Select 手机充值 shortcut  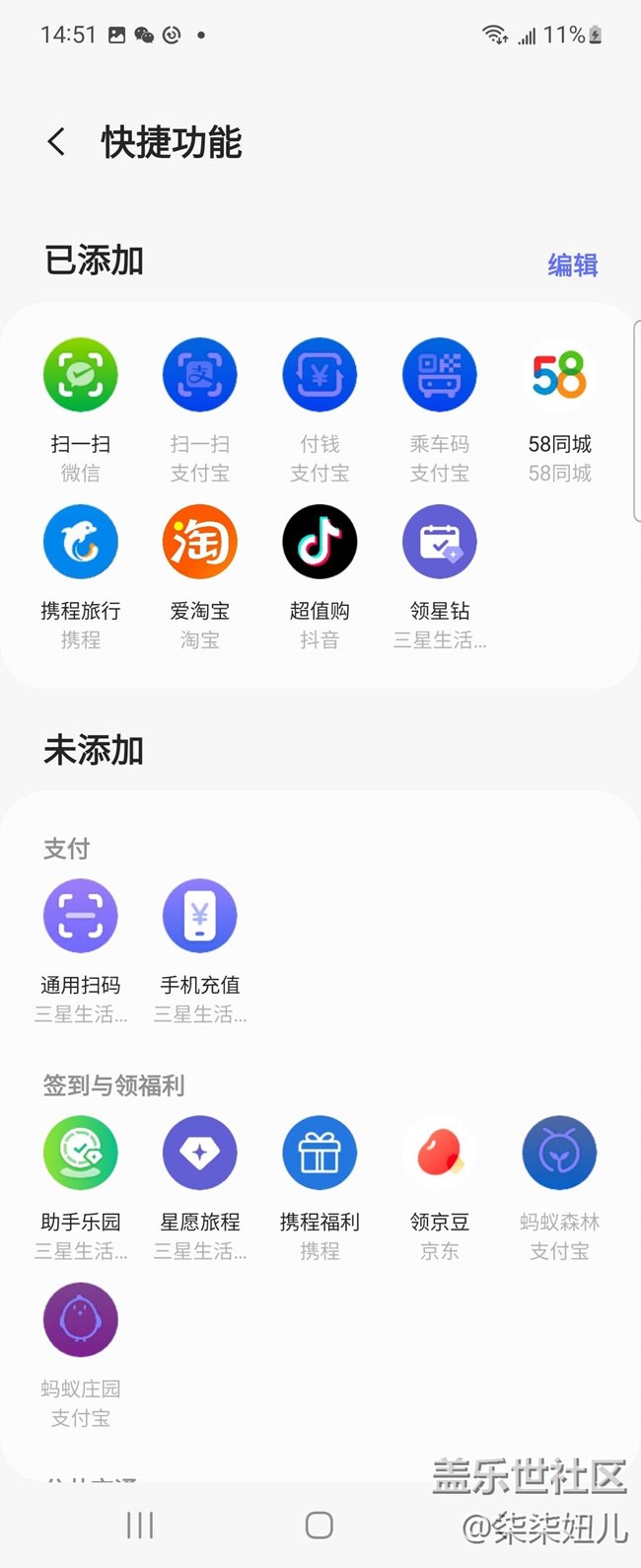point(200,917)
